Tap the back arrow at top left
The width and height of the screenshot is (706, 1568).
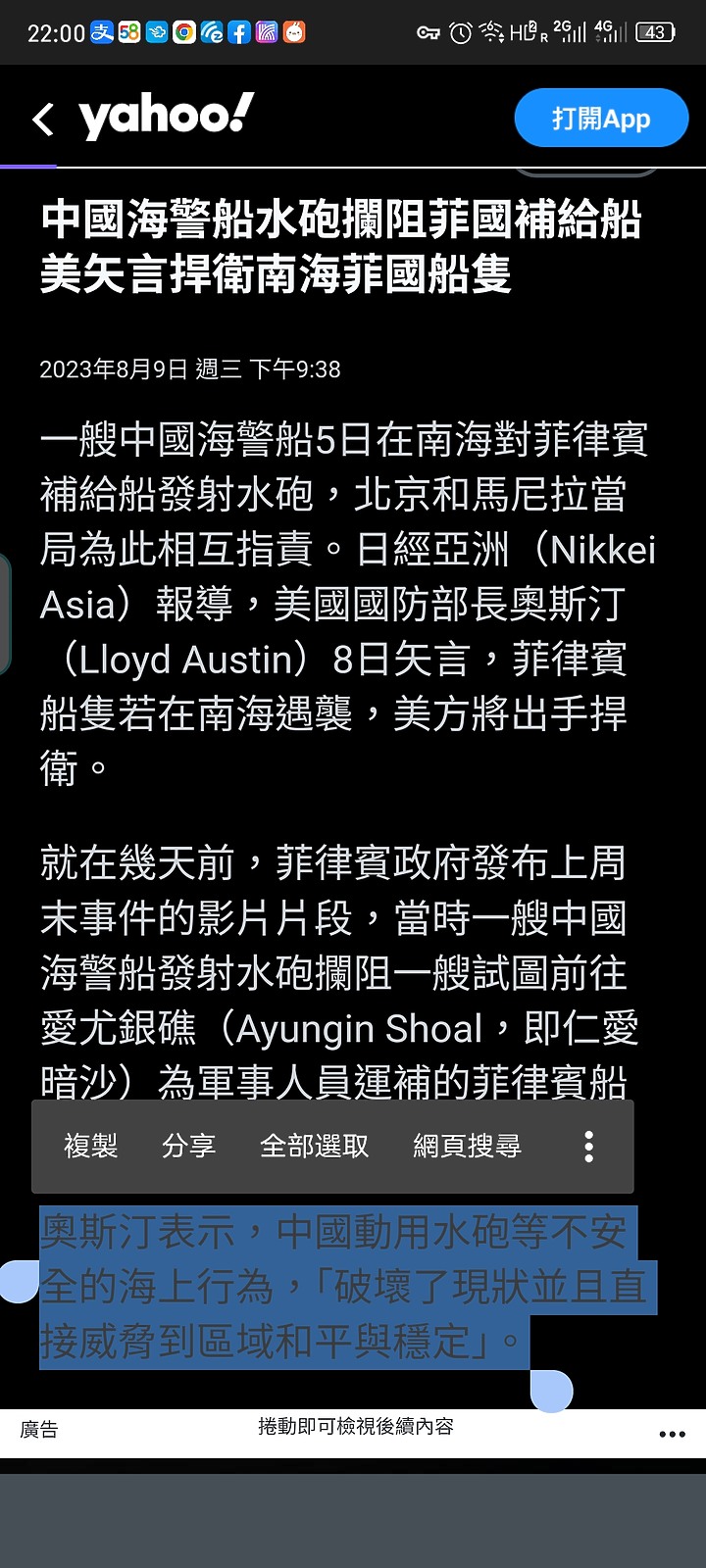pyautogui.click(x=43, y=118)
